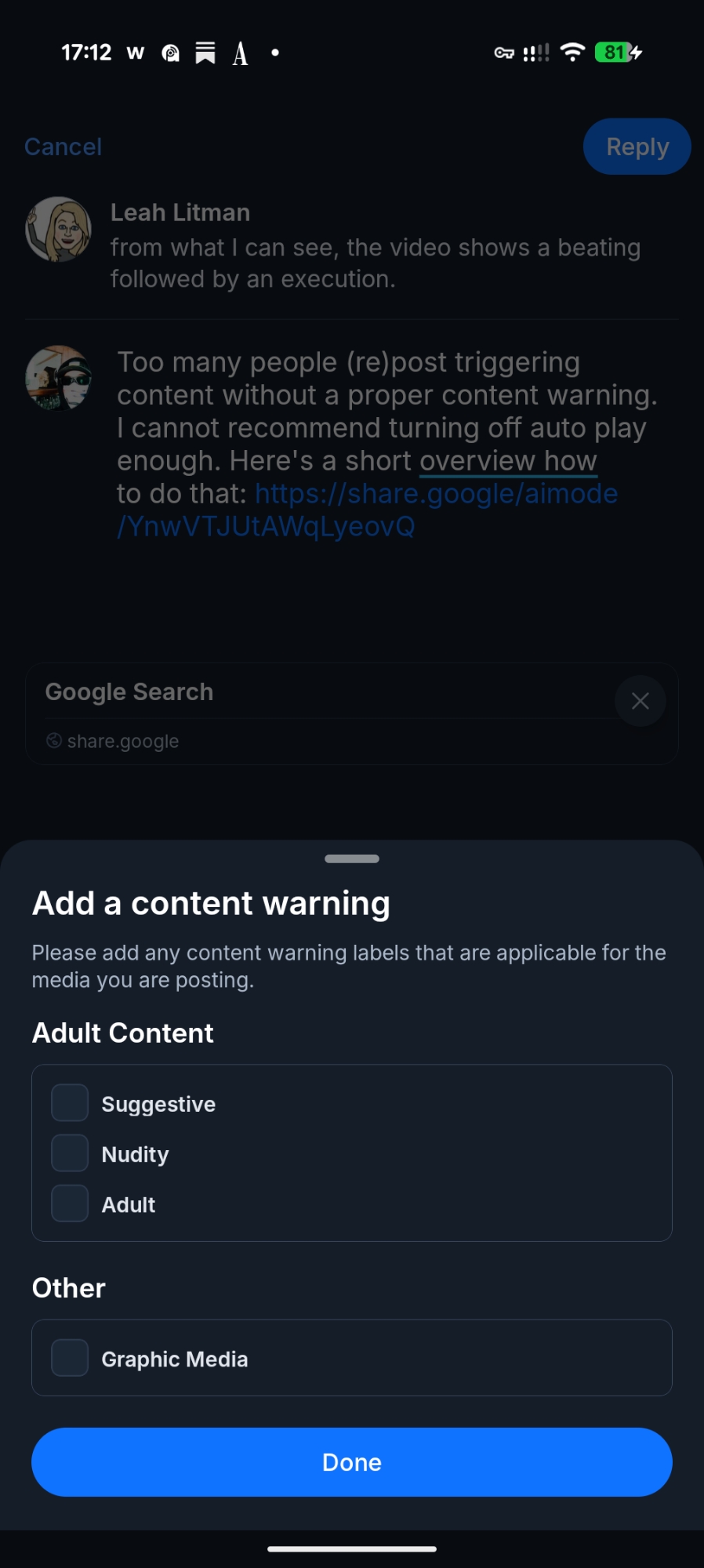Select the Nudity checkbox
This screenshot has width=704, height=1568.
click(x=70, y=1153)
